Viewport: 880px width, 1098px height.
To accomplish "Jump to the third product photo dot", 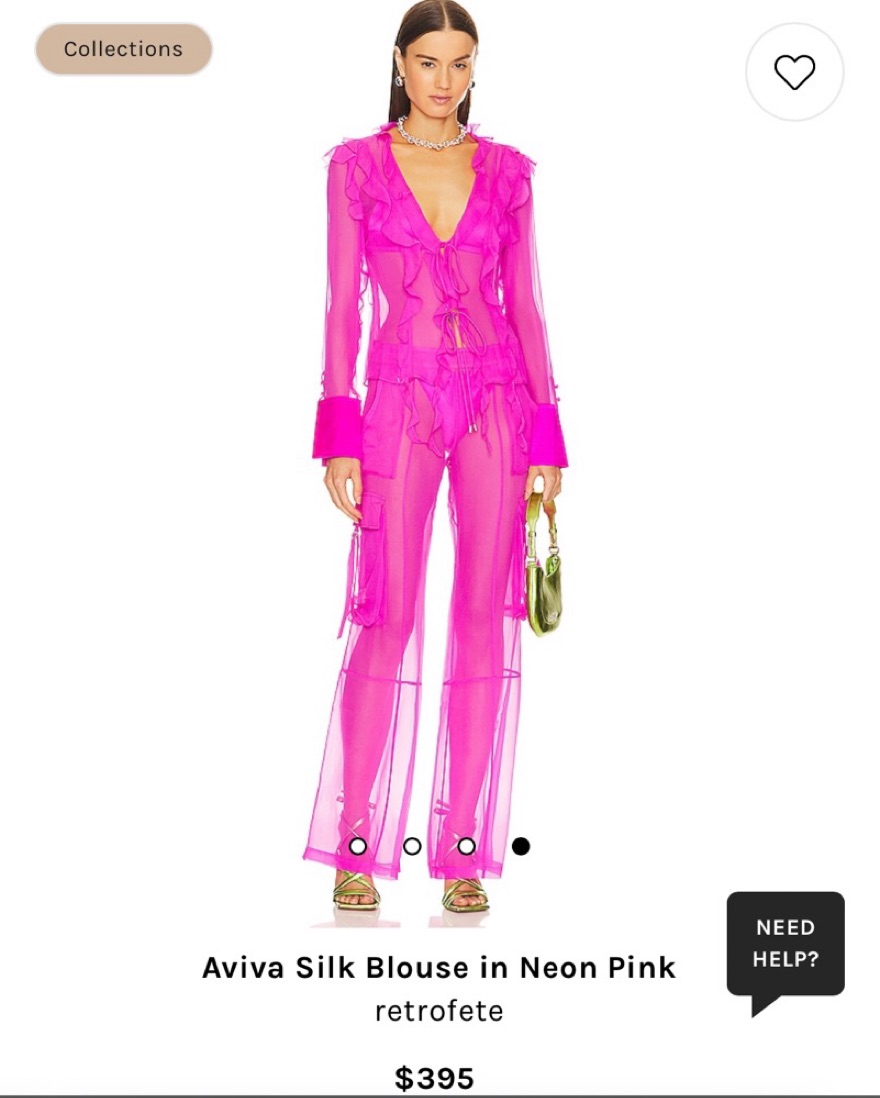I will [466, 846].
